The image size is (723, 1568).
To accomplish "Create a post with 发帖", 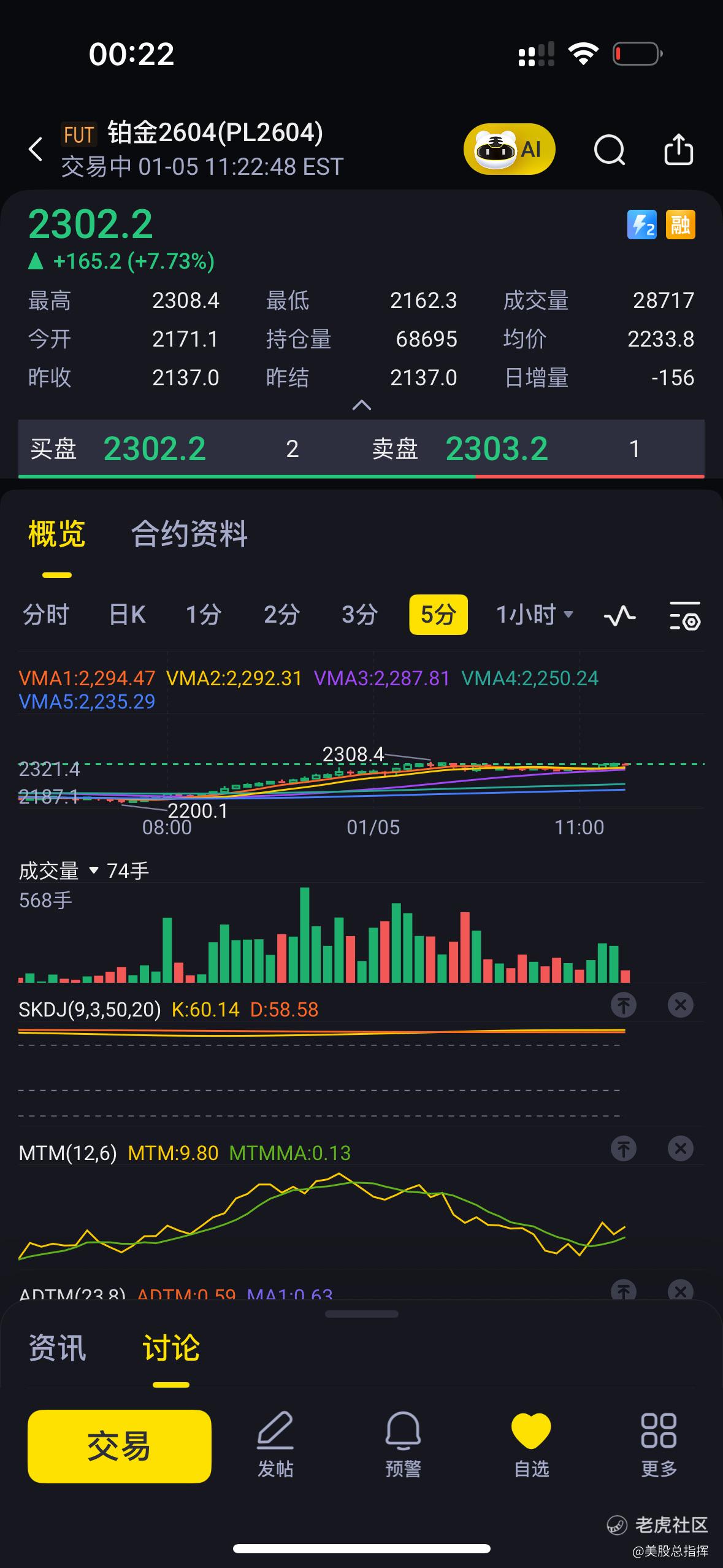I will [x=275, y=1445].
